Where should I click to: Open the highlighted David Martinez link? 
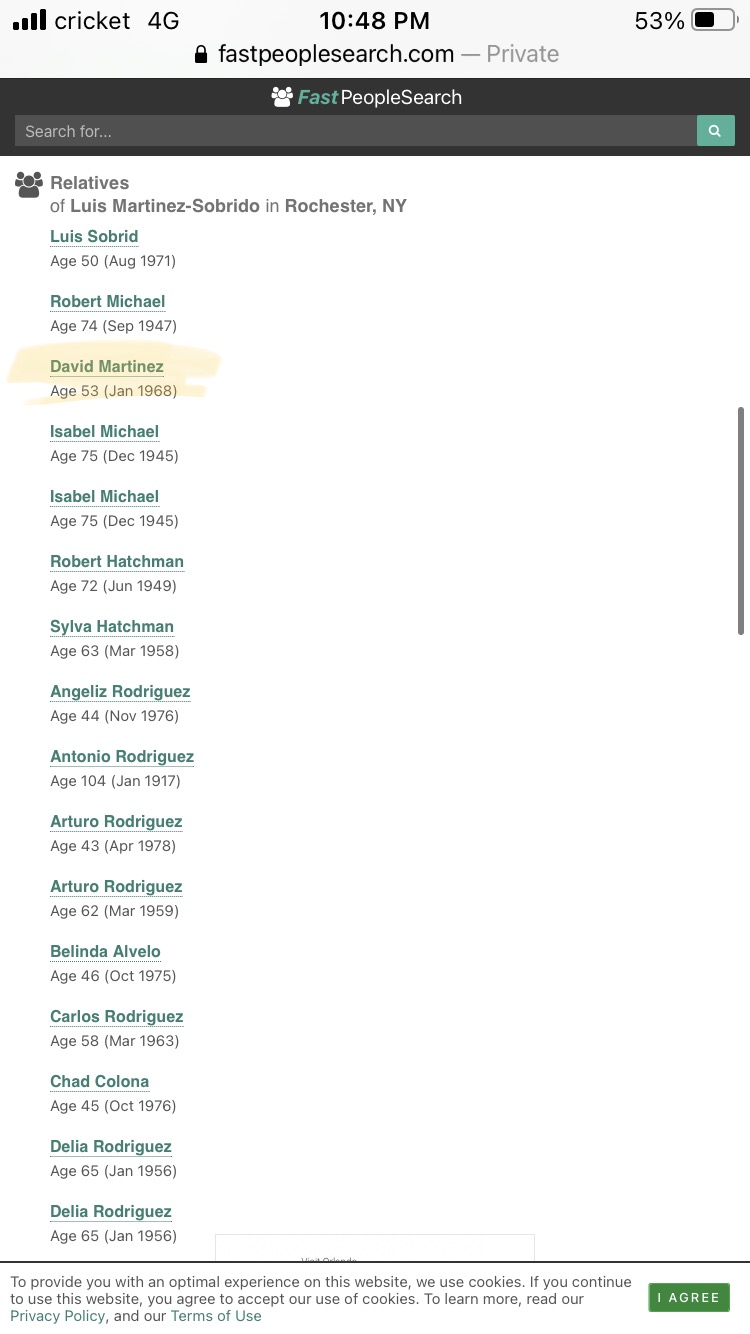point(107,366)
